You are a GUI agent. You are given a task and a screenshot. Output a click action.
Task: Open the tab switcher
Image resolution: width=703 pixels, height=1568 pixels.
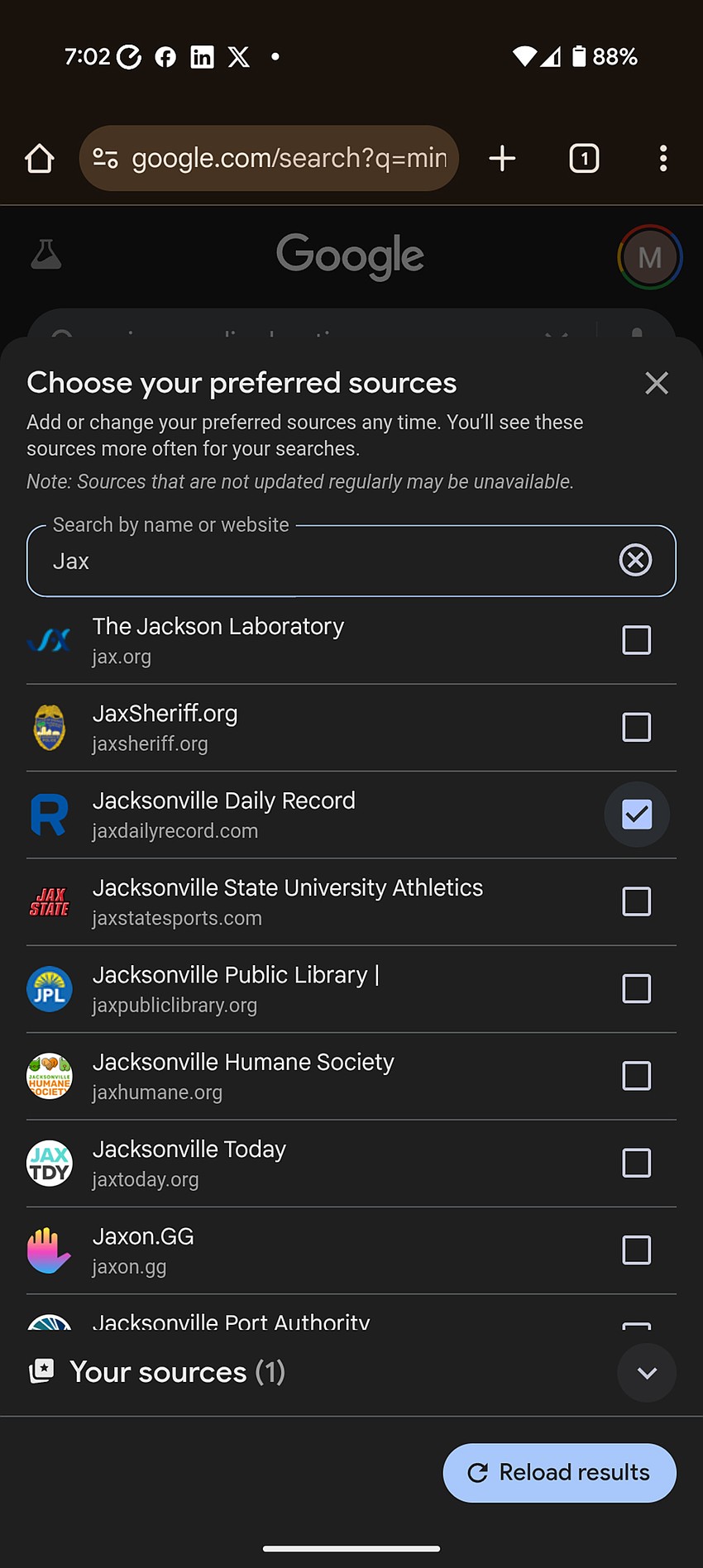[x=584, y=158]
